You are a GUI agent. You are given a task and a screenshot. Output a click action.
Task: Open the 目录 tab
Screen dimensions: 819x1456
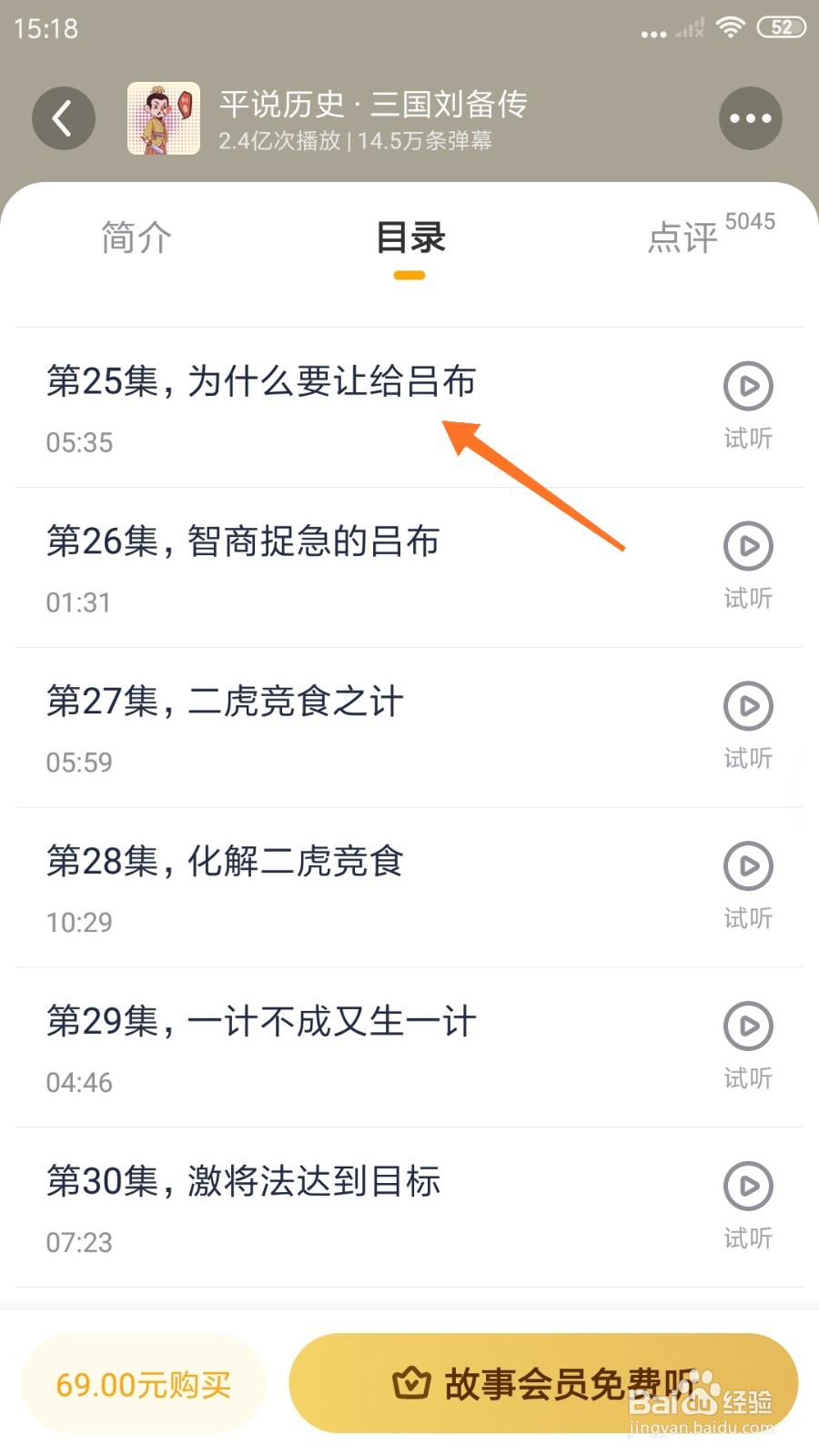pos(409,238)
